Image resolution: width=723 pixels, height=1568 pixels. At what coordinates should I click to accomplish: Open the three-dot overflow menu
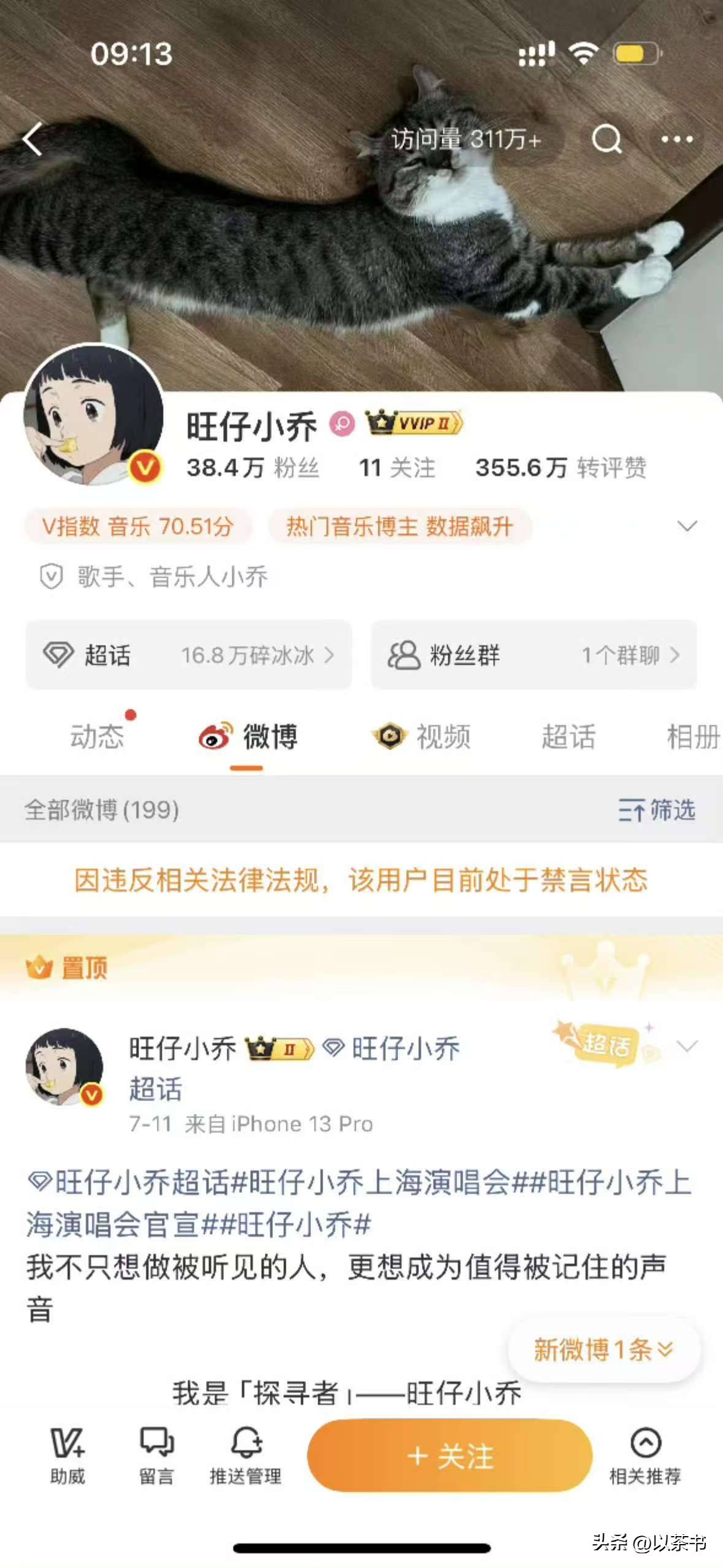[676, 140]
